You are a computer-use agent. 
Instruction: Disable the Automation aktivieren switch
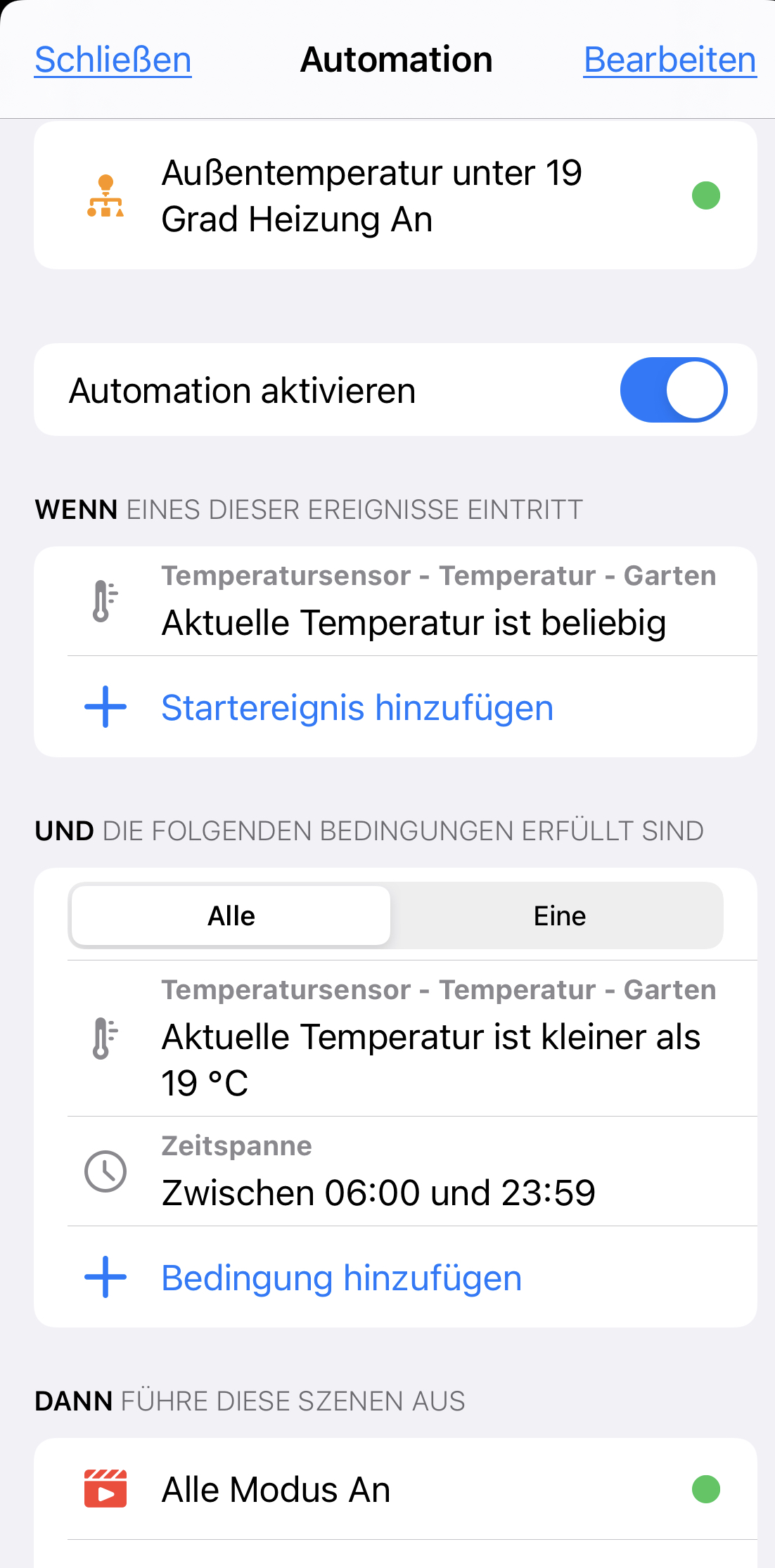point(673,390)
